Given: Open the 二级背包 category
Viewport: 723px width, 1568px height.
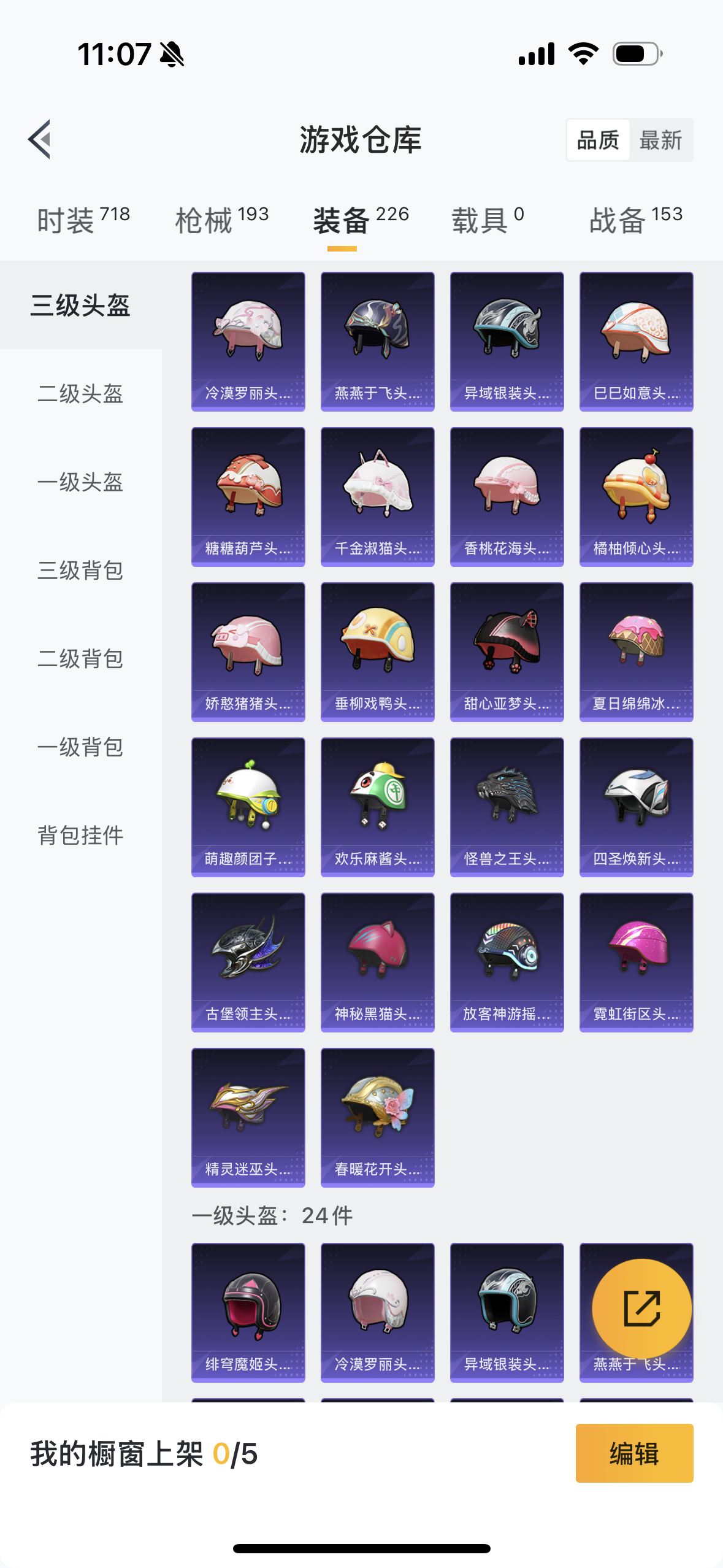Looking at the screenshot, I should 80,659.
